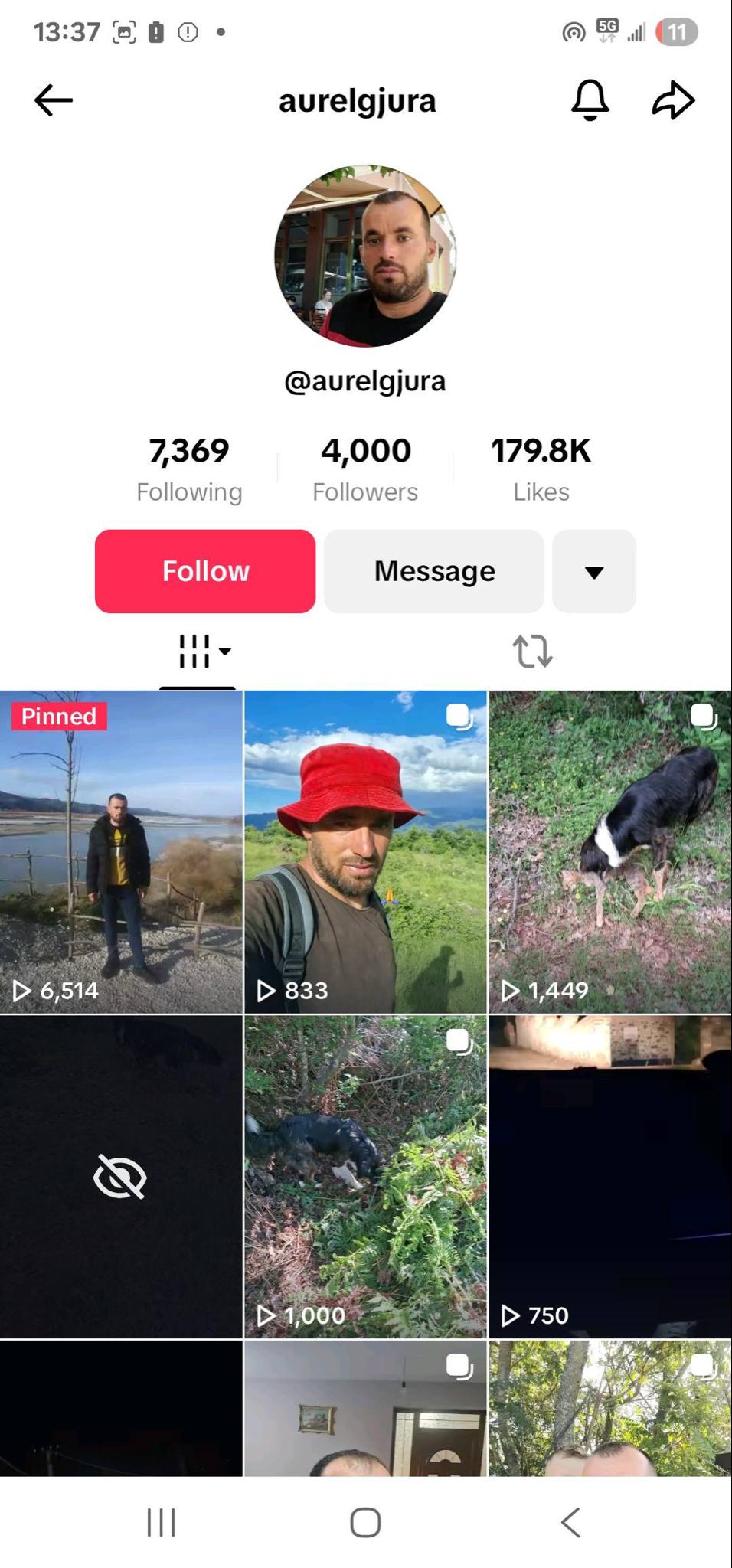Screen dimensions: 732x1568
Task: Expand suggested accounts dropdown arrow
Action: point(593,571)
